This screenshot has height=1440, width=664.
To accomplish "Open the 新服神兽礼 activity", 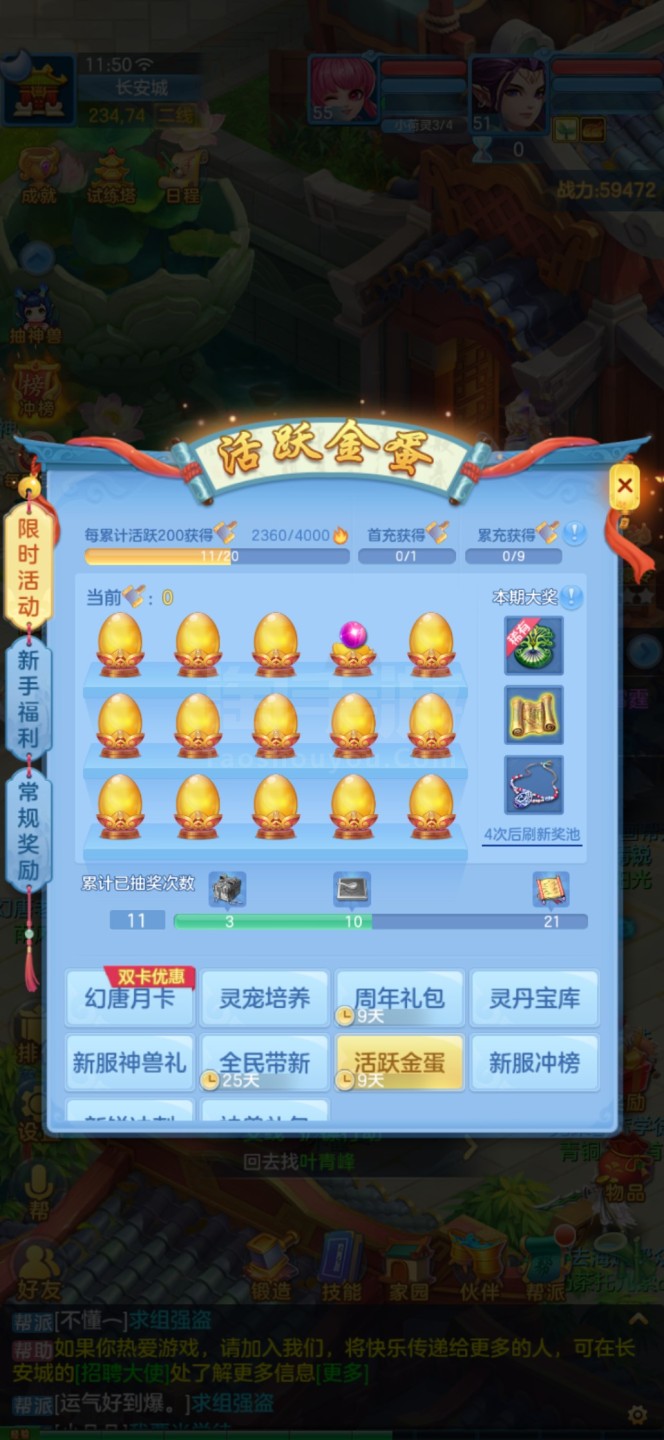I will click(130, 1062).
